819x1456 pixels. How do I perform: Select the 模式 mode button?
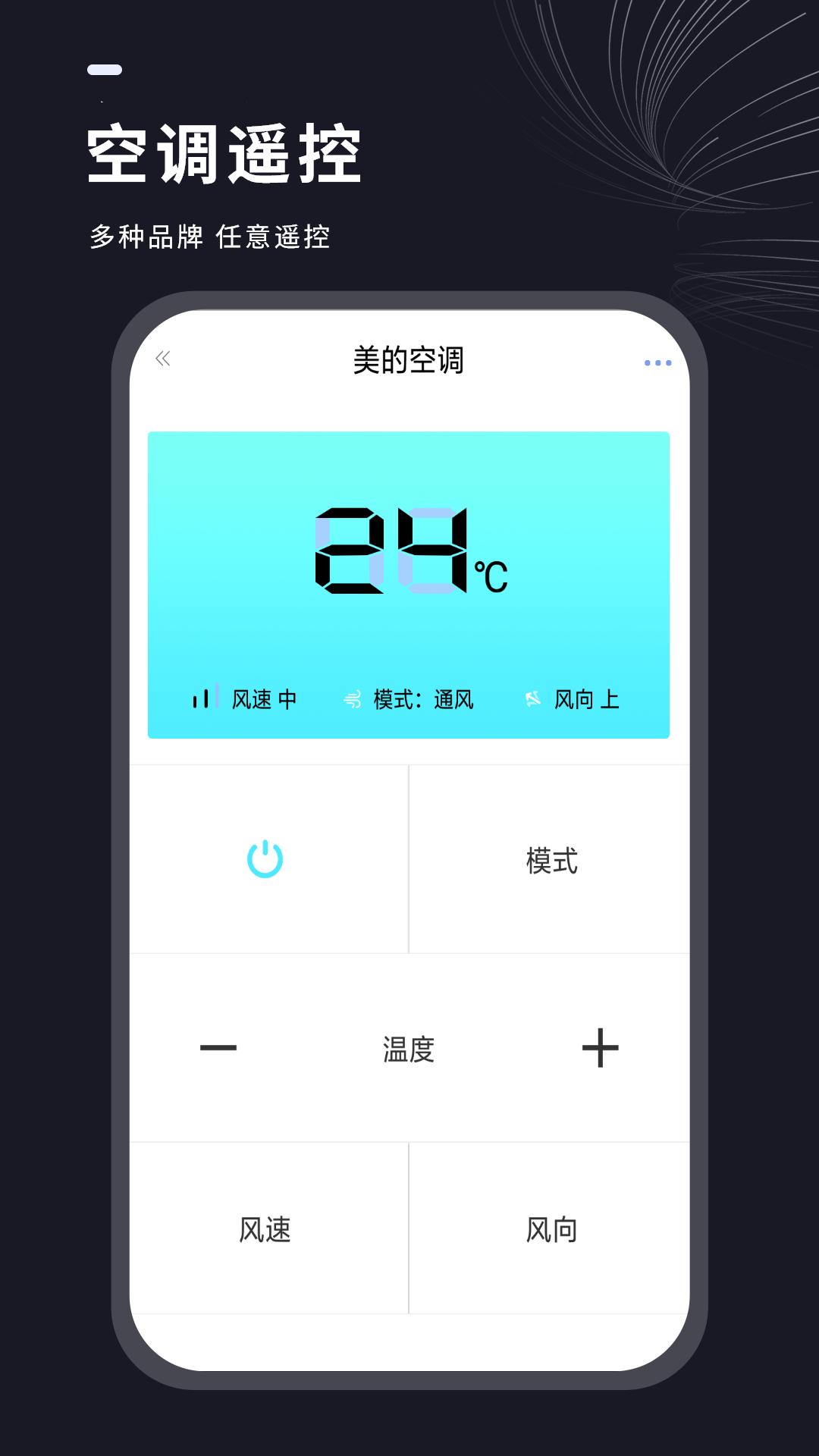(x=551, y=861)
